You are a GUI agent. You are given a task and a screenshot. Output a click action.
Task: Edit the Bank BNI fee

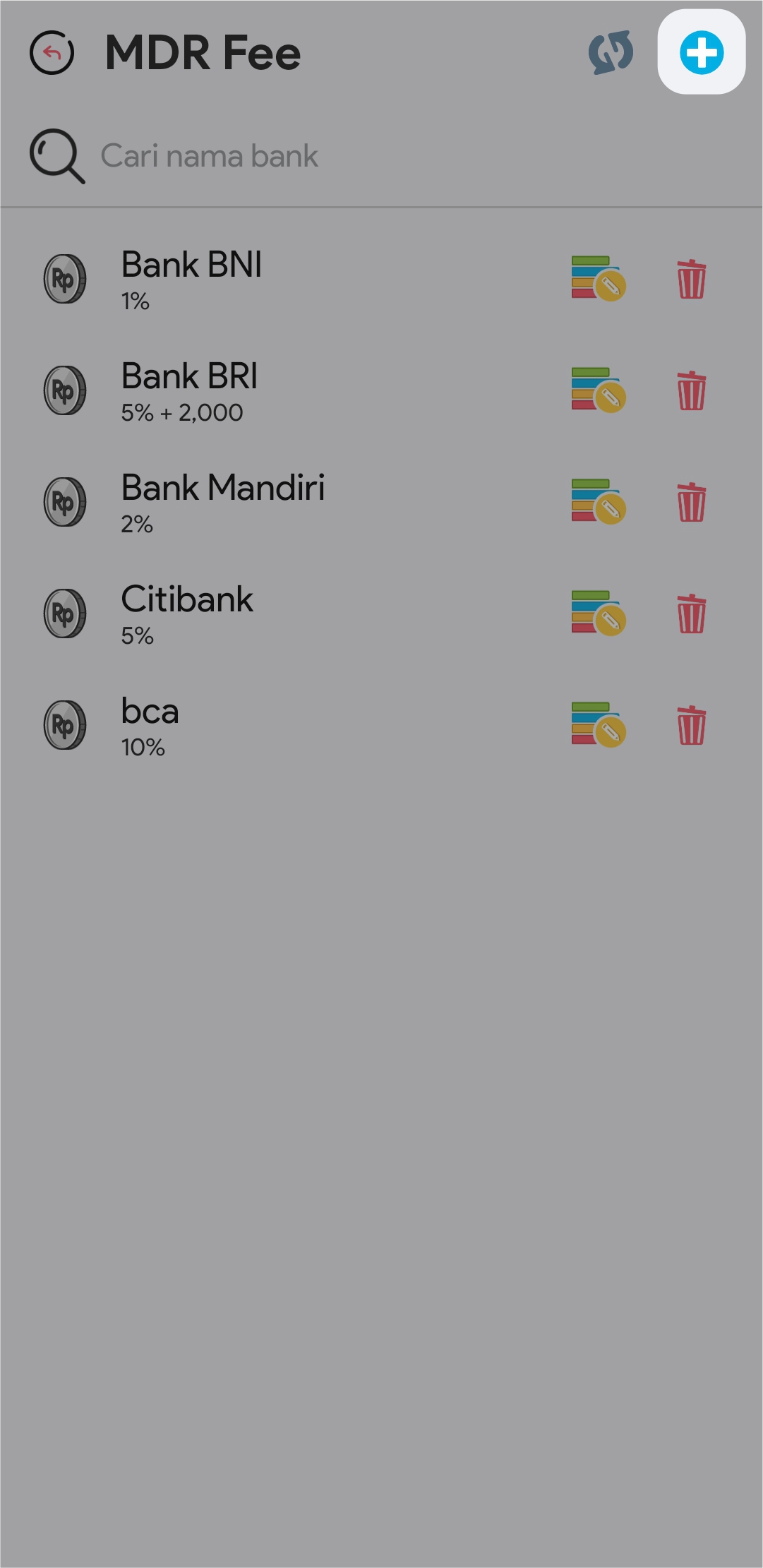(x=599, y=279)
